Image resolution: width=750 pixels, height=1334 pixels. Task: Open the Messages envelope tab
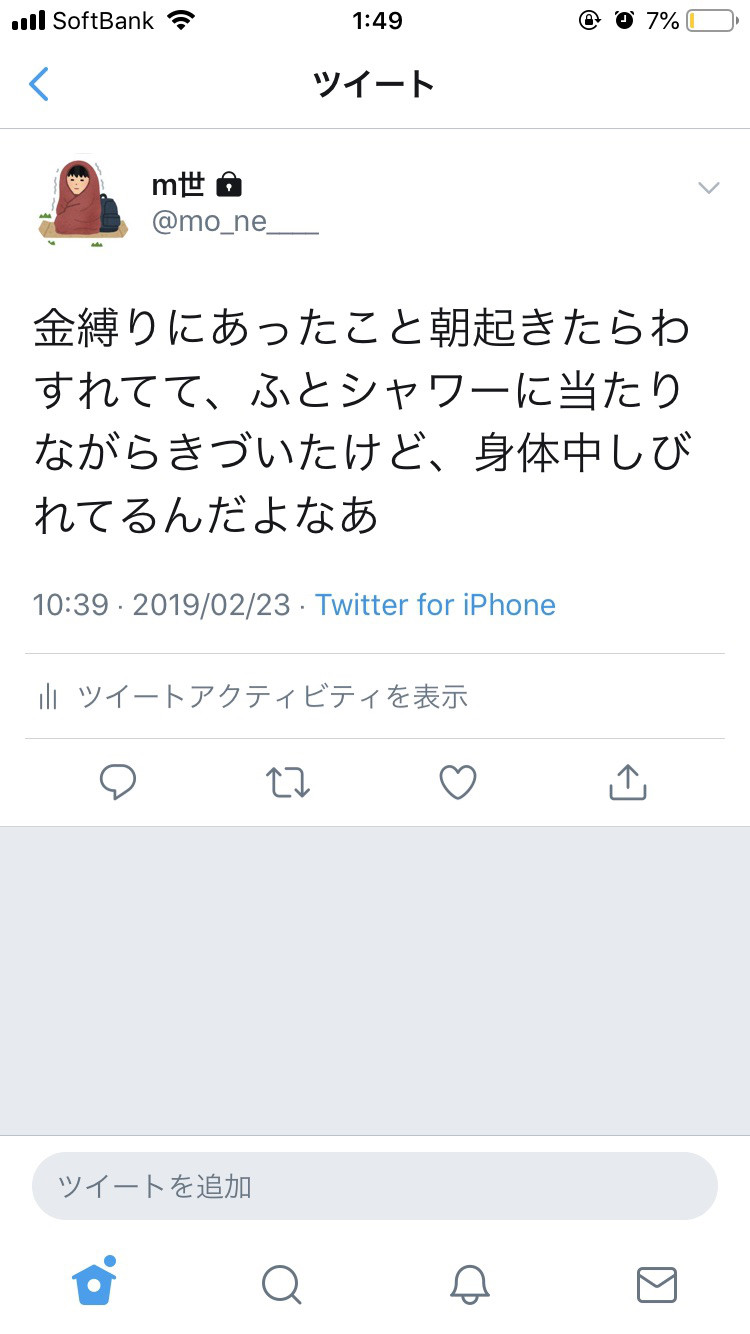(x=656, y=1284)
